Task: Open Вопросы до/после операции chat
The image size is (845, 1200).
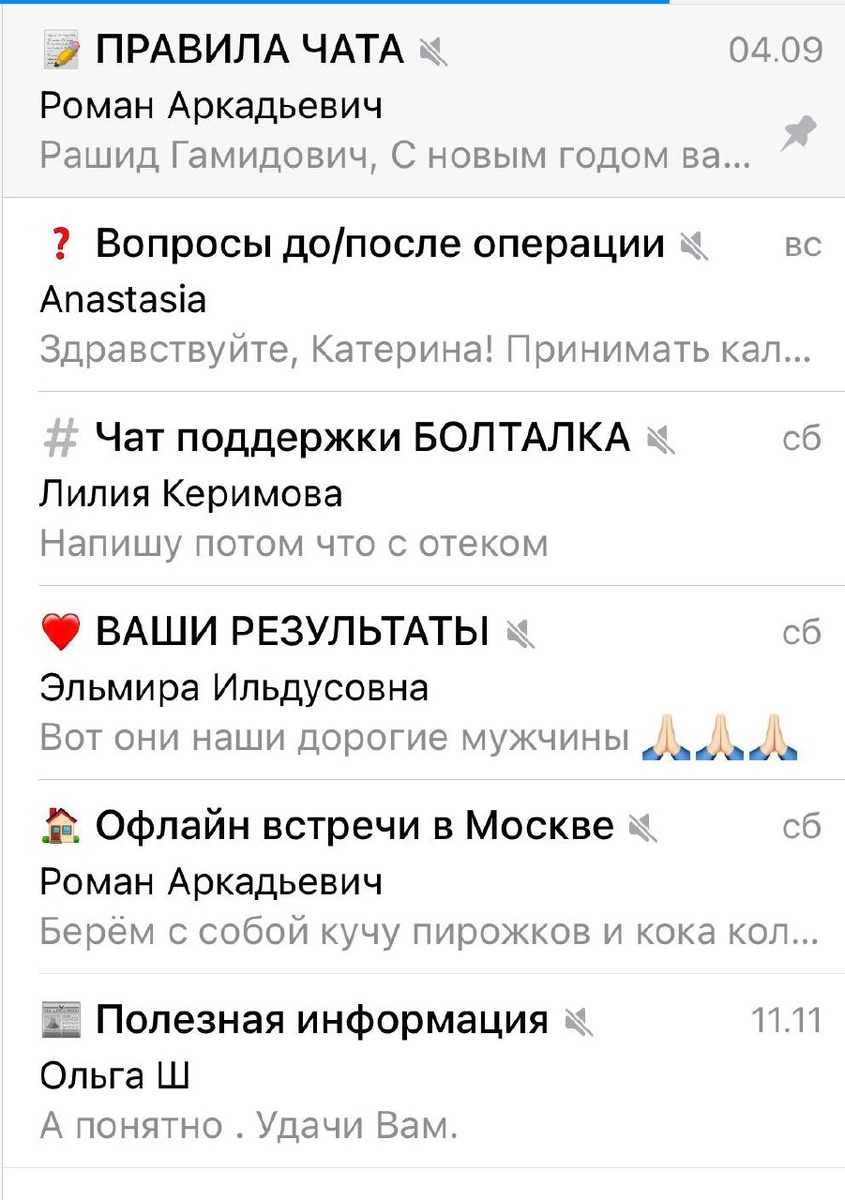Action: [422, 295]
